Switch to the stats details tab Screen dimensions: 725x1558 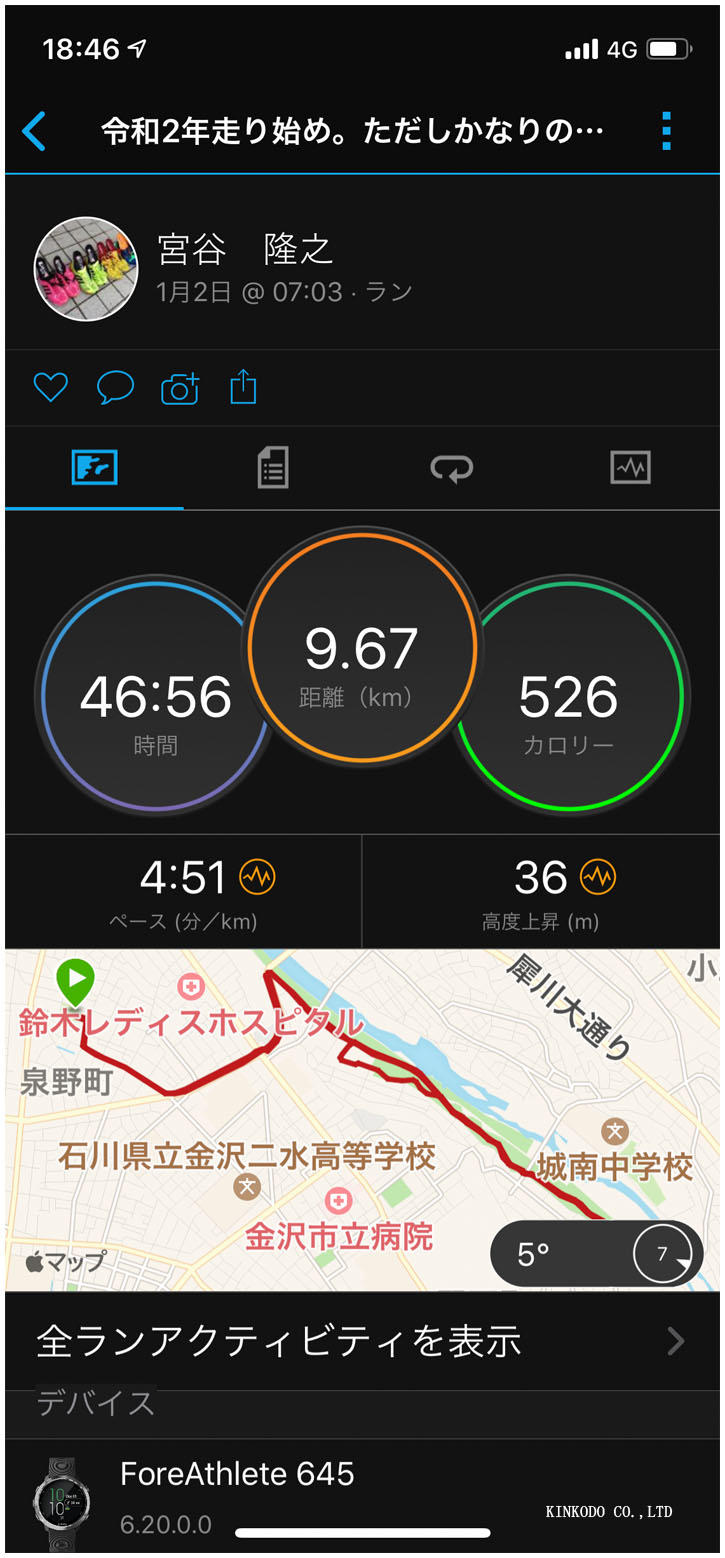pos(272,467)
